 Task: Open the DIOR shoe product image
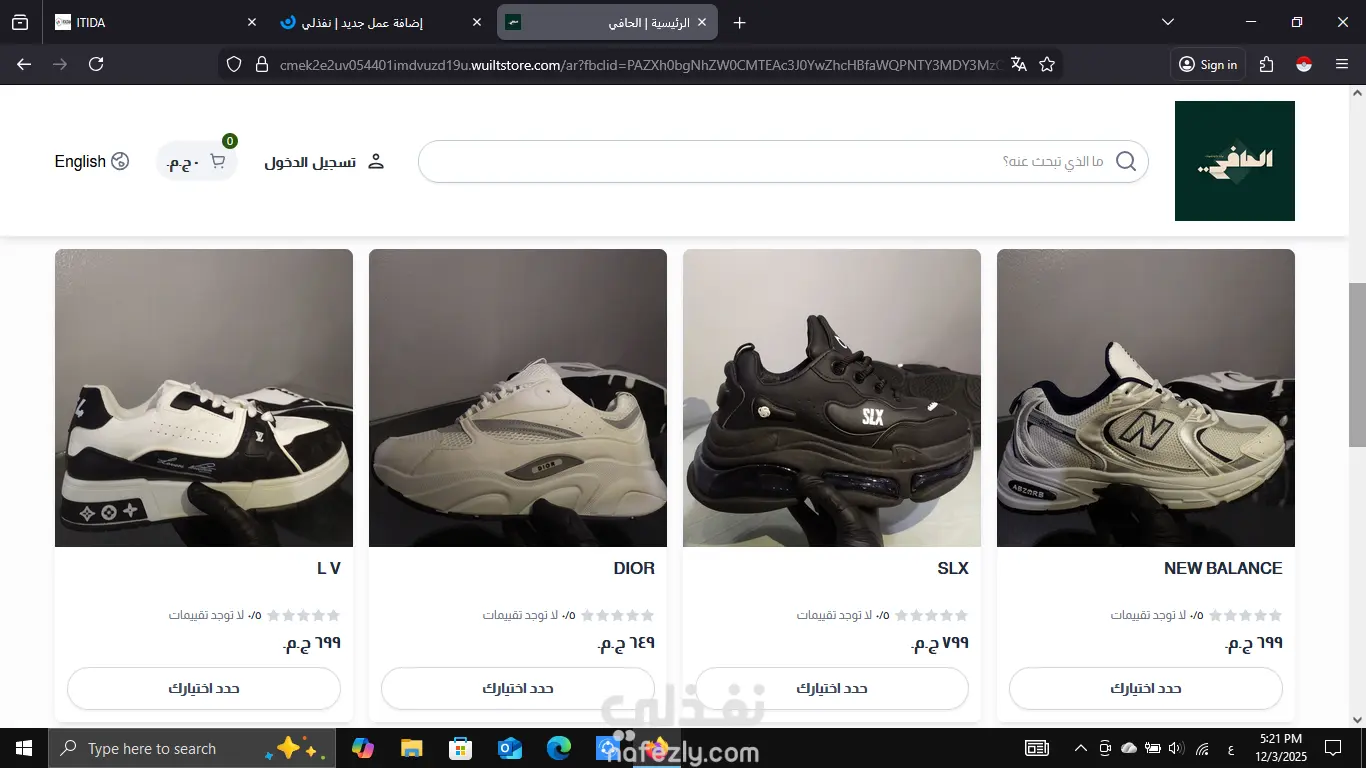[x=517, y=398]
